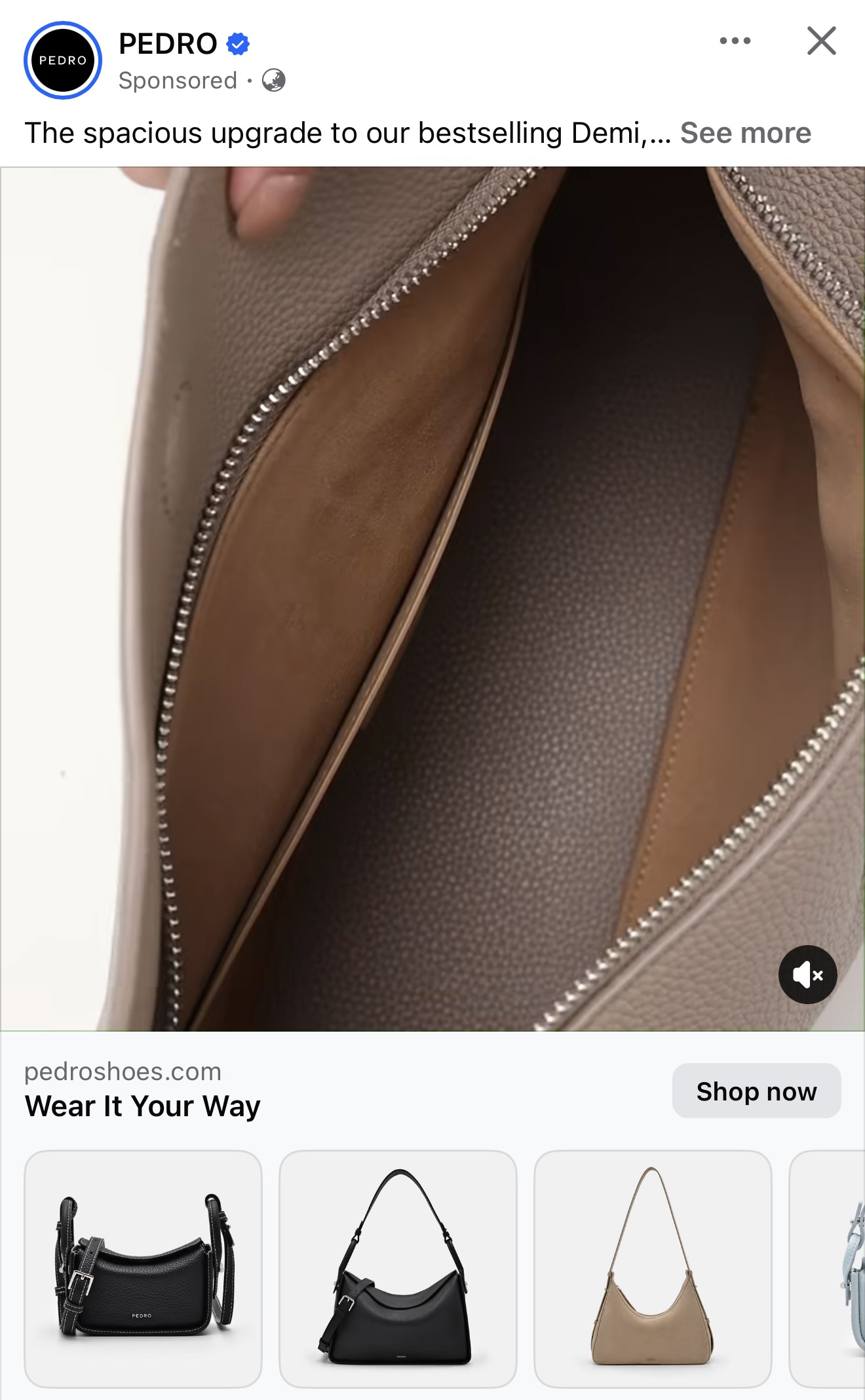Dismiss the PEDRO sponsored ad

click(x=821, y=41)
